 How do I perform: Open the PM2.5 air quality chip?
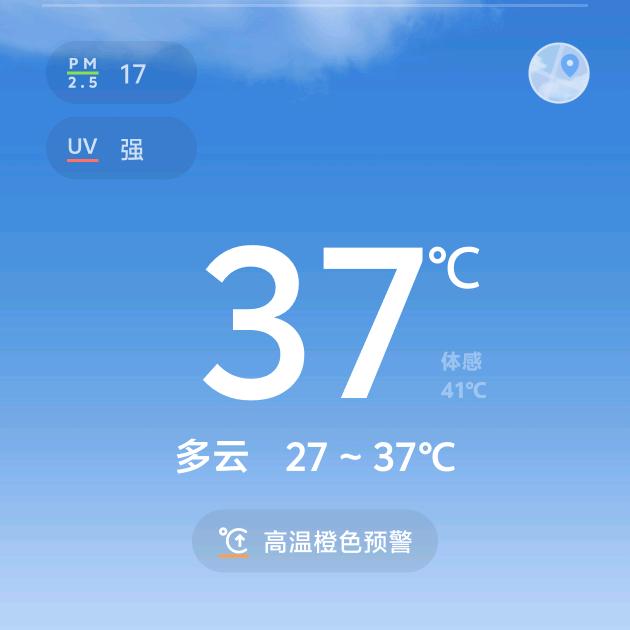(x=121, y=73)
